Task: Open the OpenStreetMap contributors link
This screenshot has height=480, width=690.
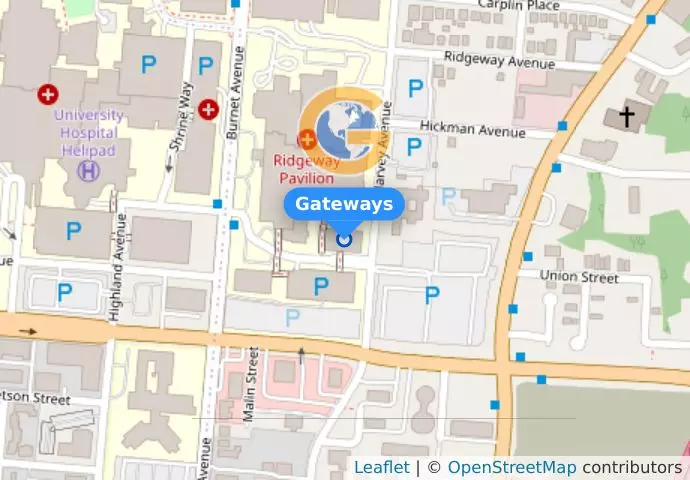Action: 511,467
